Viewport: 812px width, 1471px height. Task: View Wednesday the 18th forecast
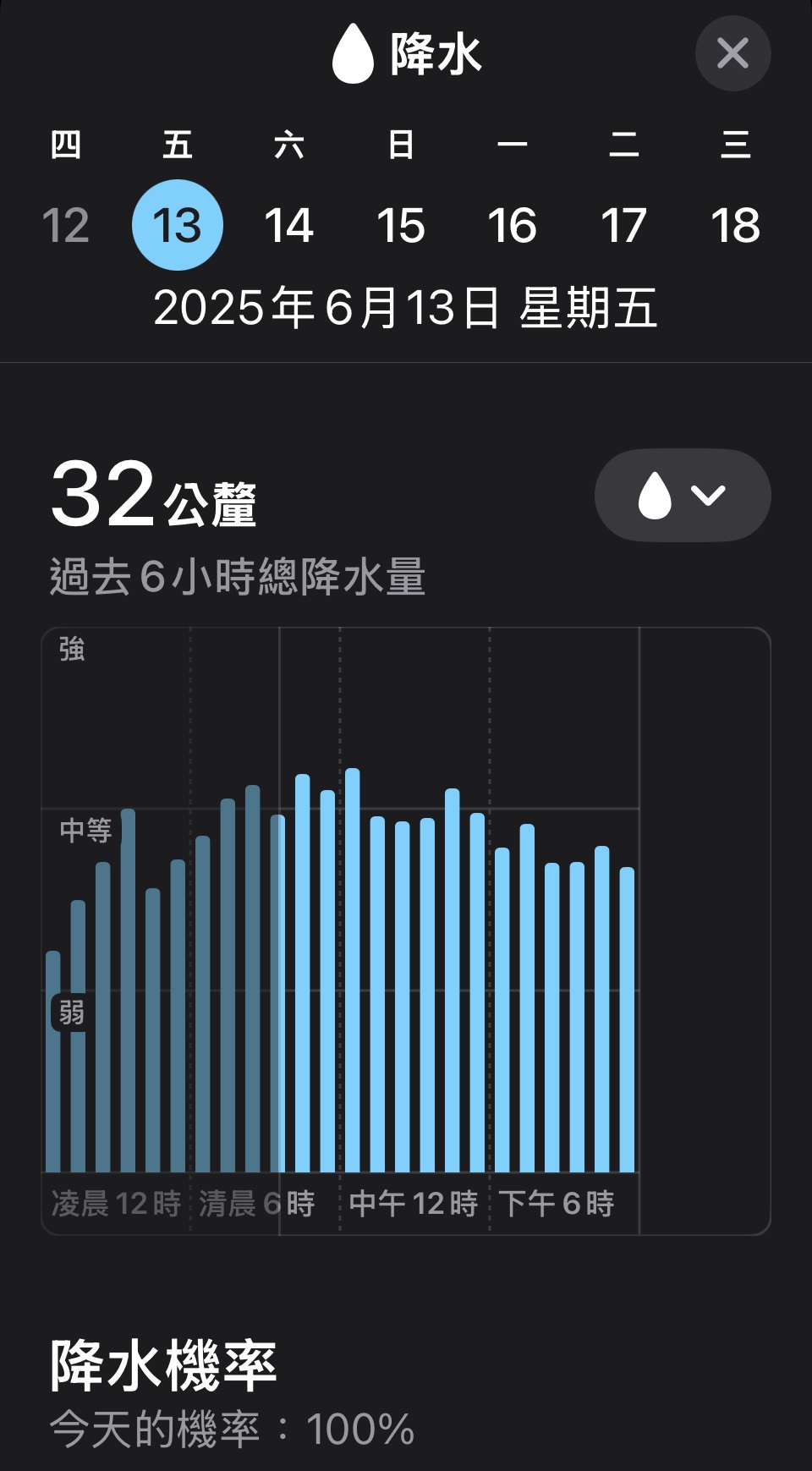736,225
